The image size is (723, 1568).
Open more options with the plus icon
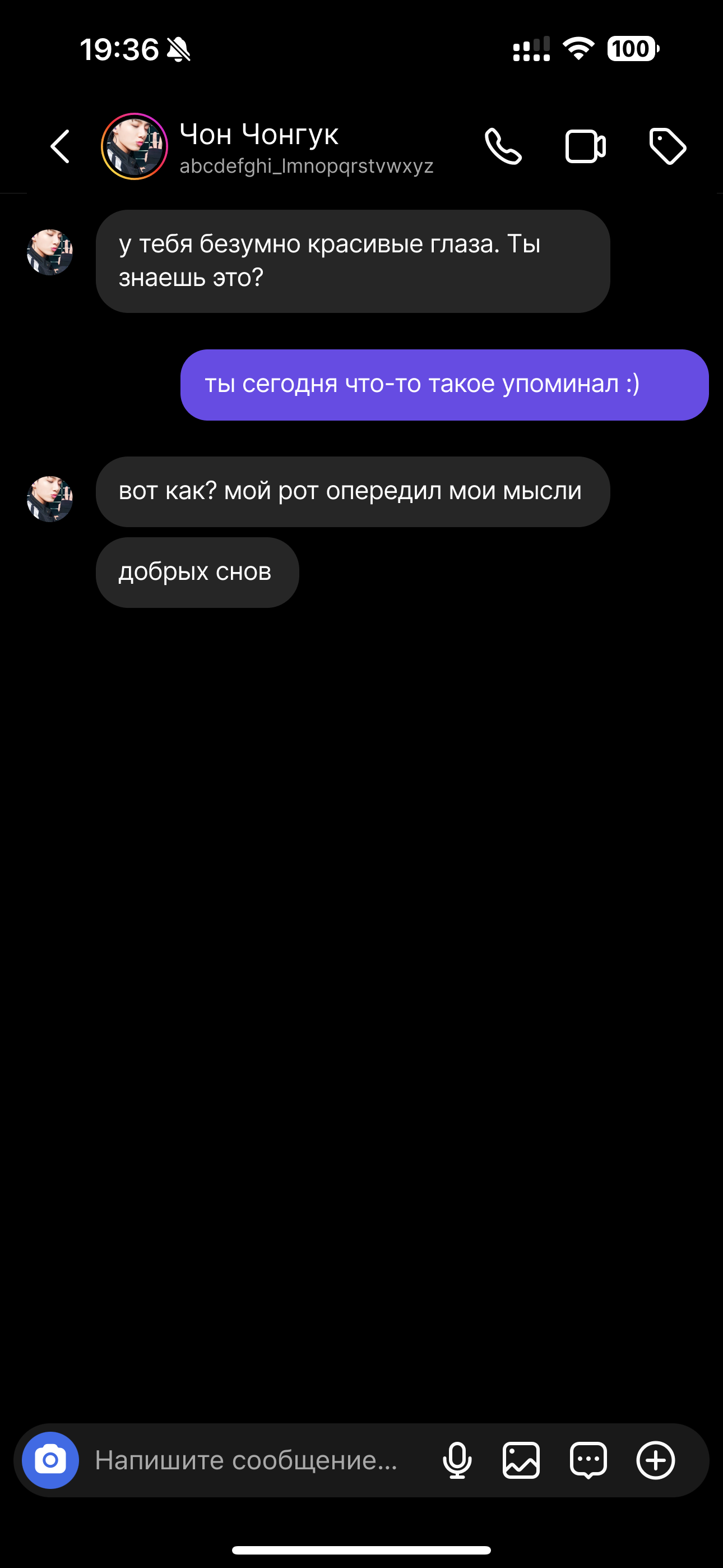(x=655, y=1460)
